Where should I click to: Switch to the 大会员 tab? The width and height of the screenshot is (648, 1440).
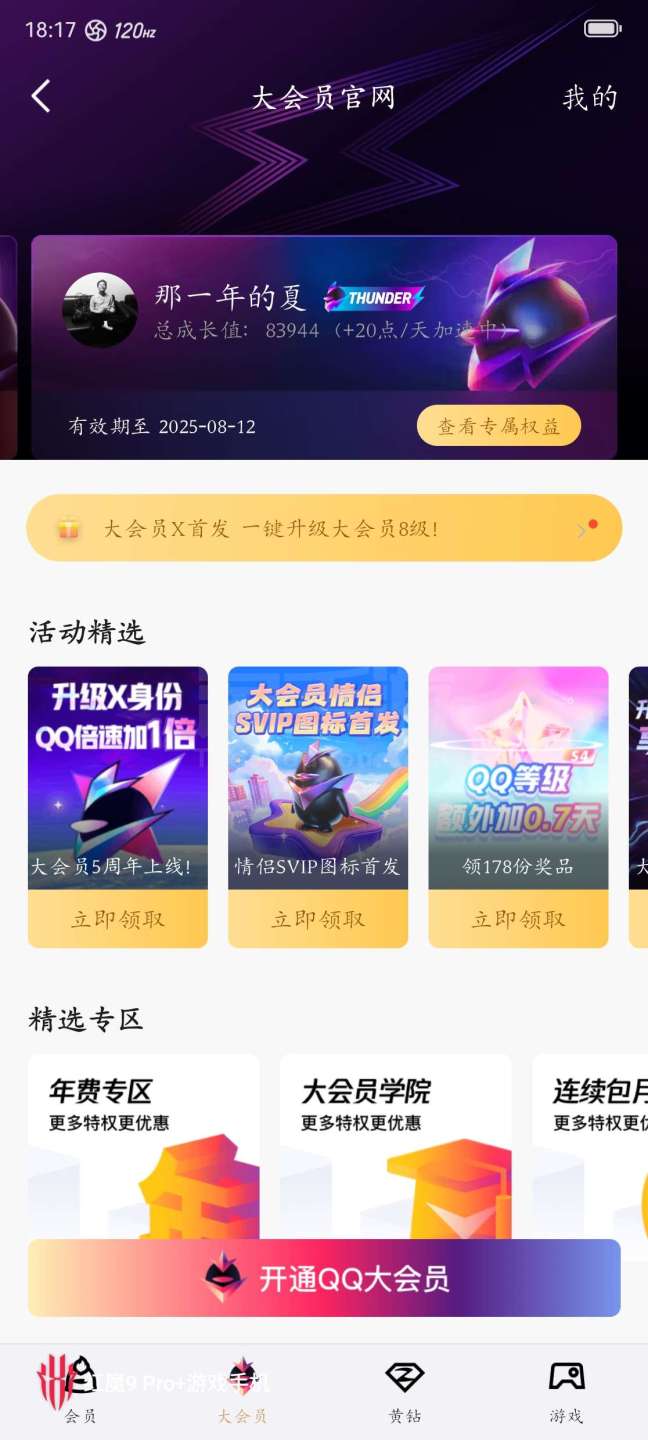(243, 1392)
